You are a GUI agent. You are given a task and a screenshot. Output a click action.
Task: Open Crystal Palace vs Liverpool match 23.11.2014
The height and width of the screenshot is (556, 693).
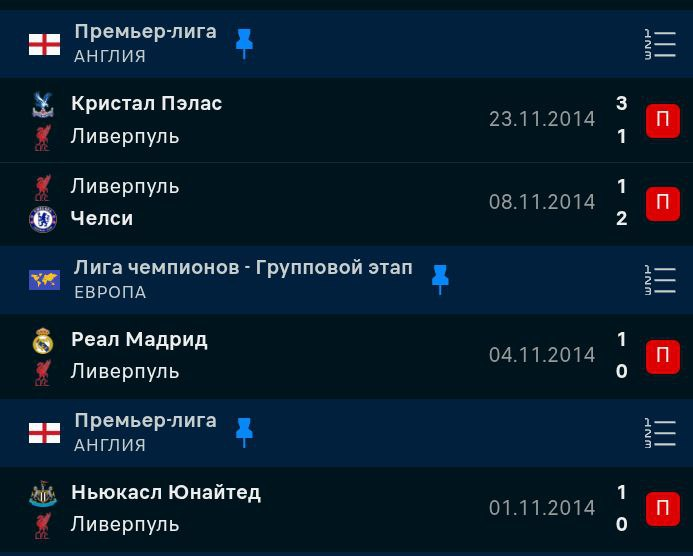point(300,120)
